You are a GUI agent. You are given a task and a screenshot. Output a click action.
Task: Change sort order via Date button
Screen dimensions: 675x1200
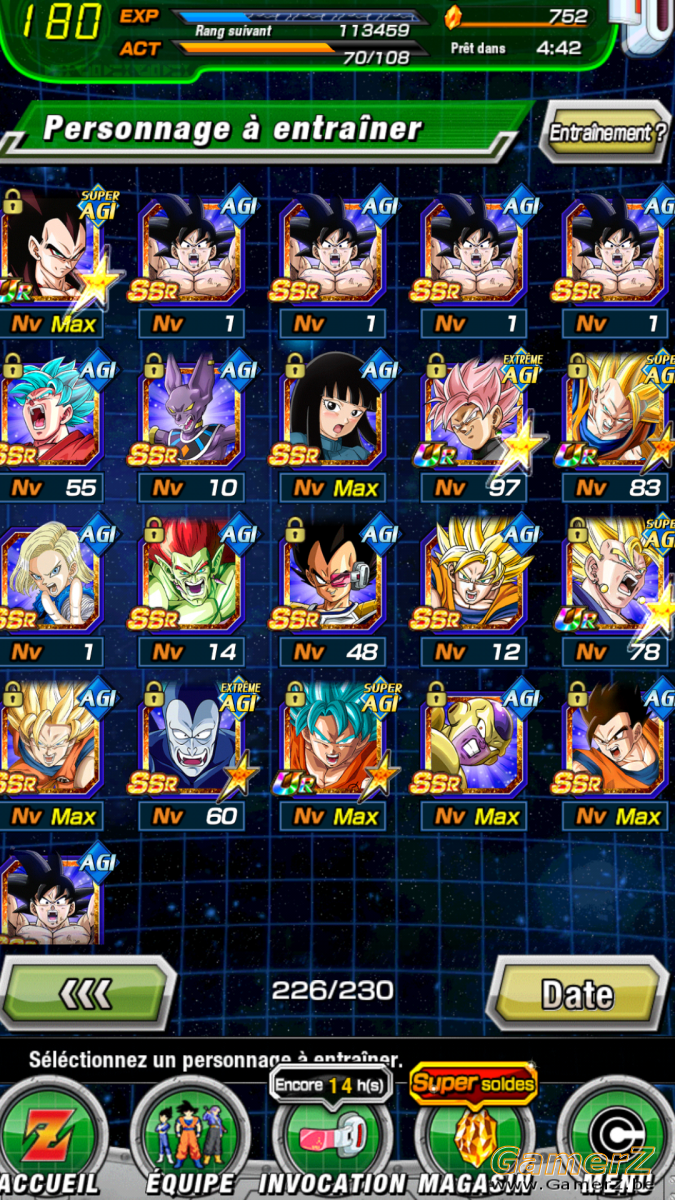(x=577, y=993)
